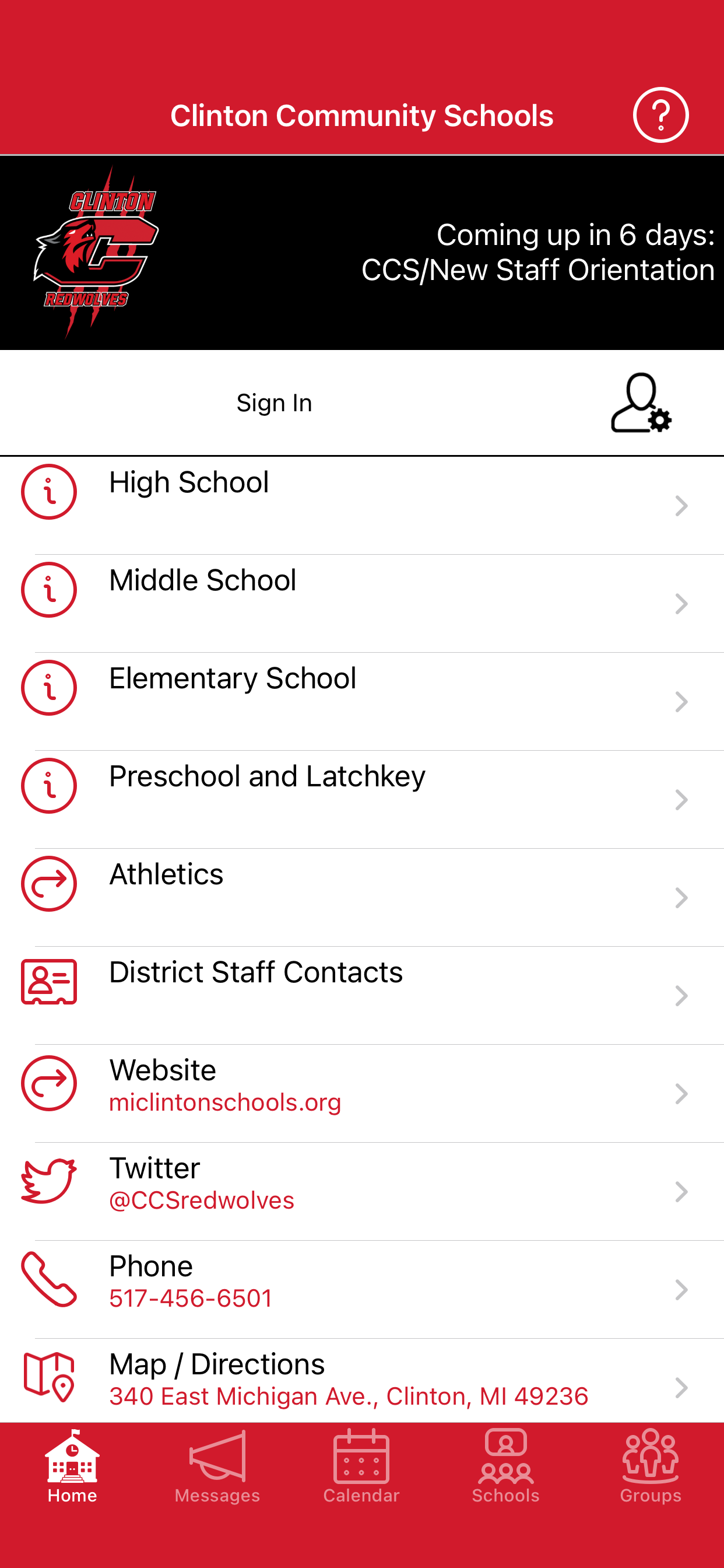Image resolution: width=724 pixels, height=1568 pixels.
Task: Select Elementary School
Action: click(362, 701)
